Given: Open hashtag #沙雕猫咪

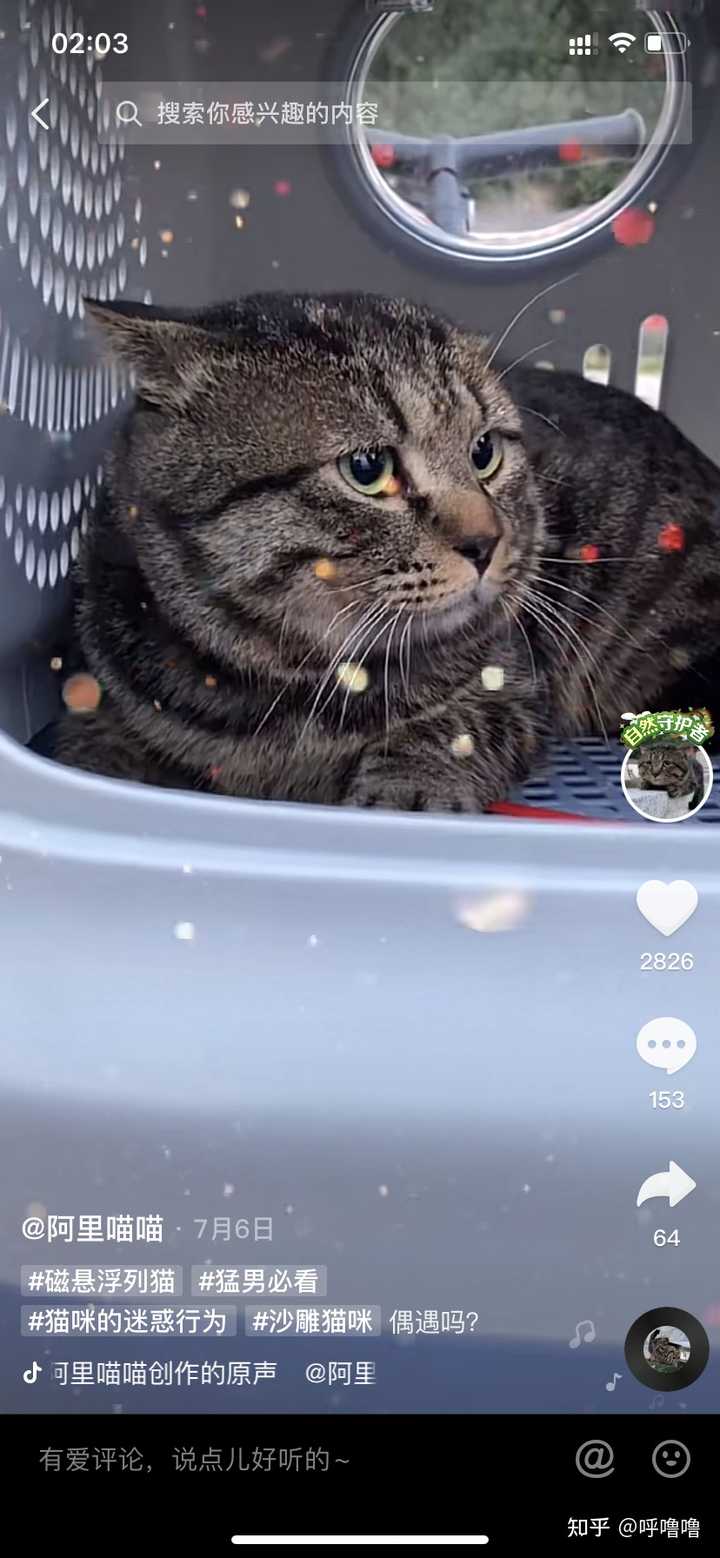Looking at the screenshot, I should pyautogui.click(x=312, y=1321).
